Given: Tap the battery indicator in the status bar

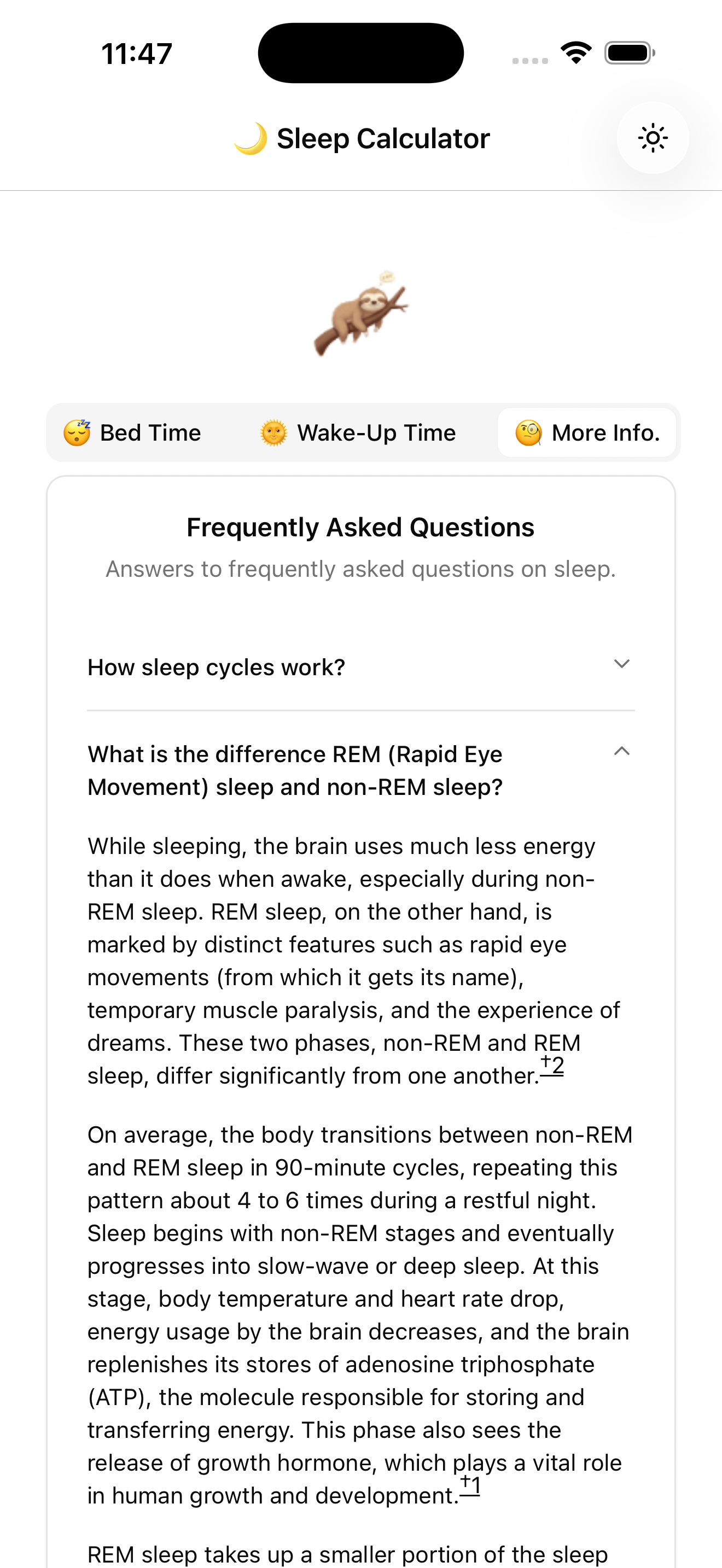Looking at the screenshot, I should click(x=627, y=53).
